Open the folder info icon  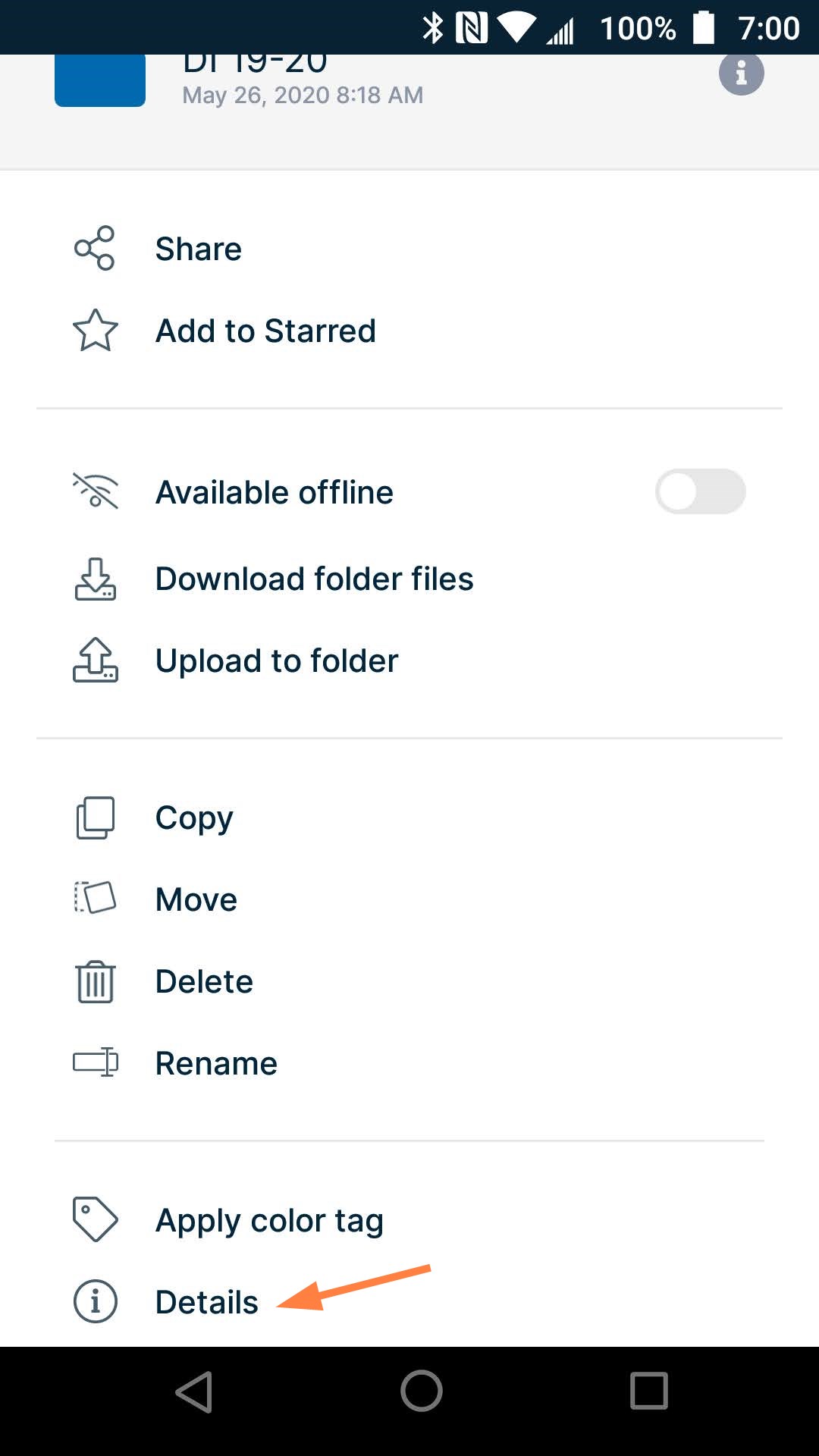741,74
